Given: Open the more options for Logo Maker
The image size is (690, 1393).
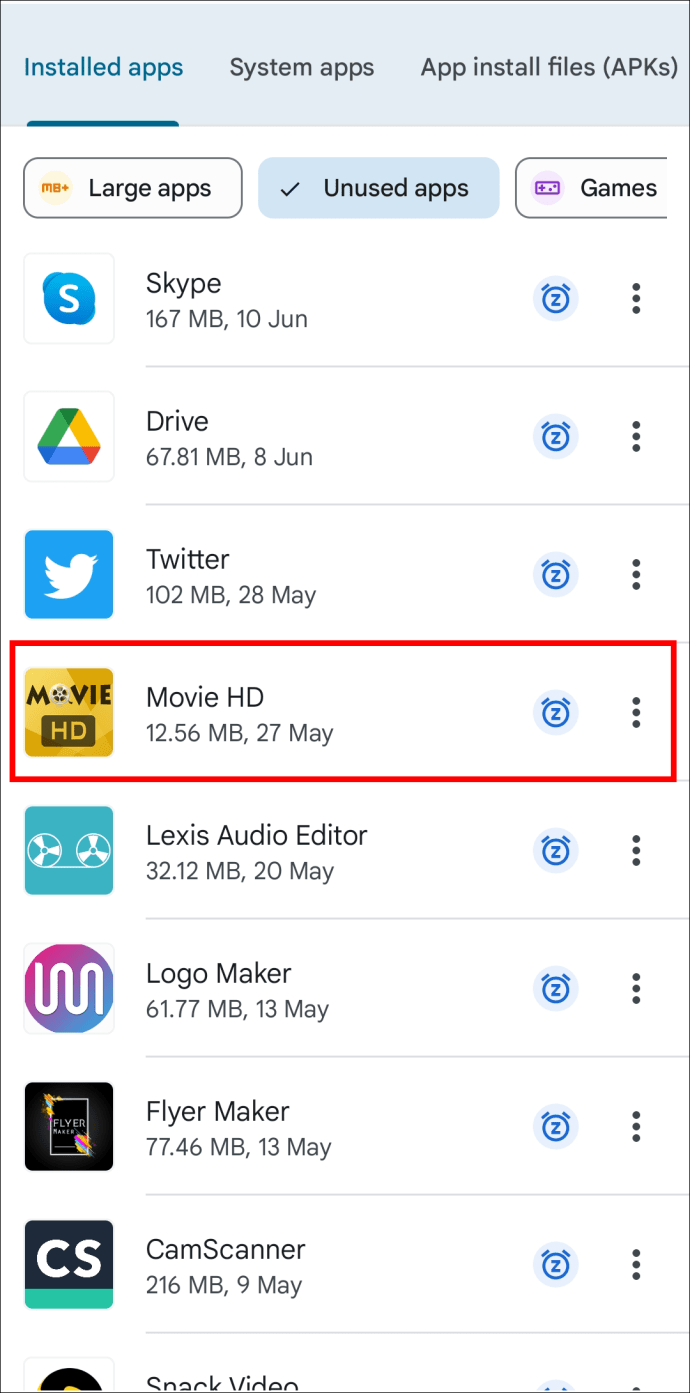Looking at the screenshot, I should tap(636, 989).
